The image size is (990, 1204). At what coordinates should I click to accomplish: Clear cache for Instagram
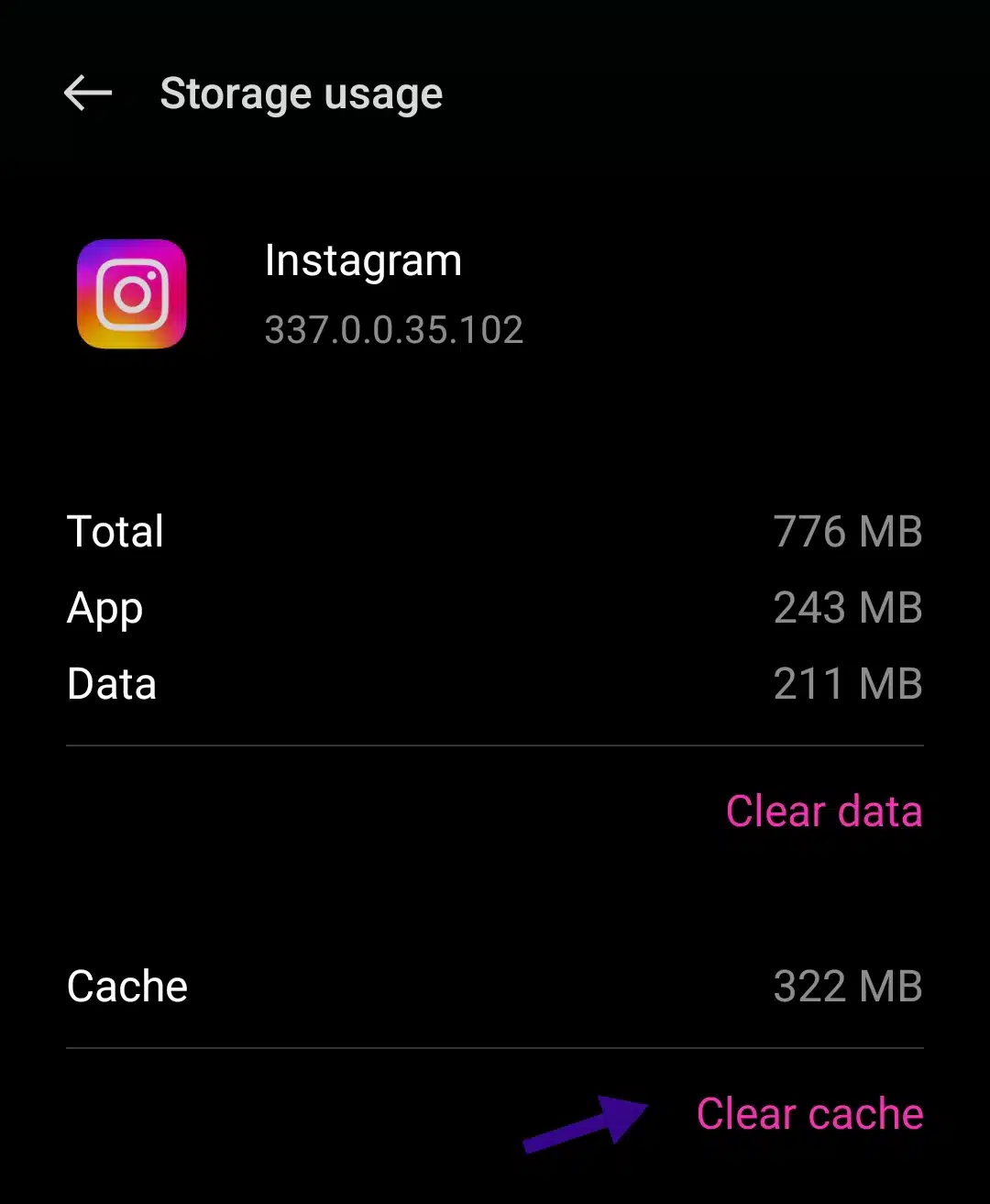[x=809, y=1114]
